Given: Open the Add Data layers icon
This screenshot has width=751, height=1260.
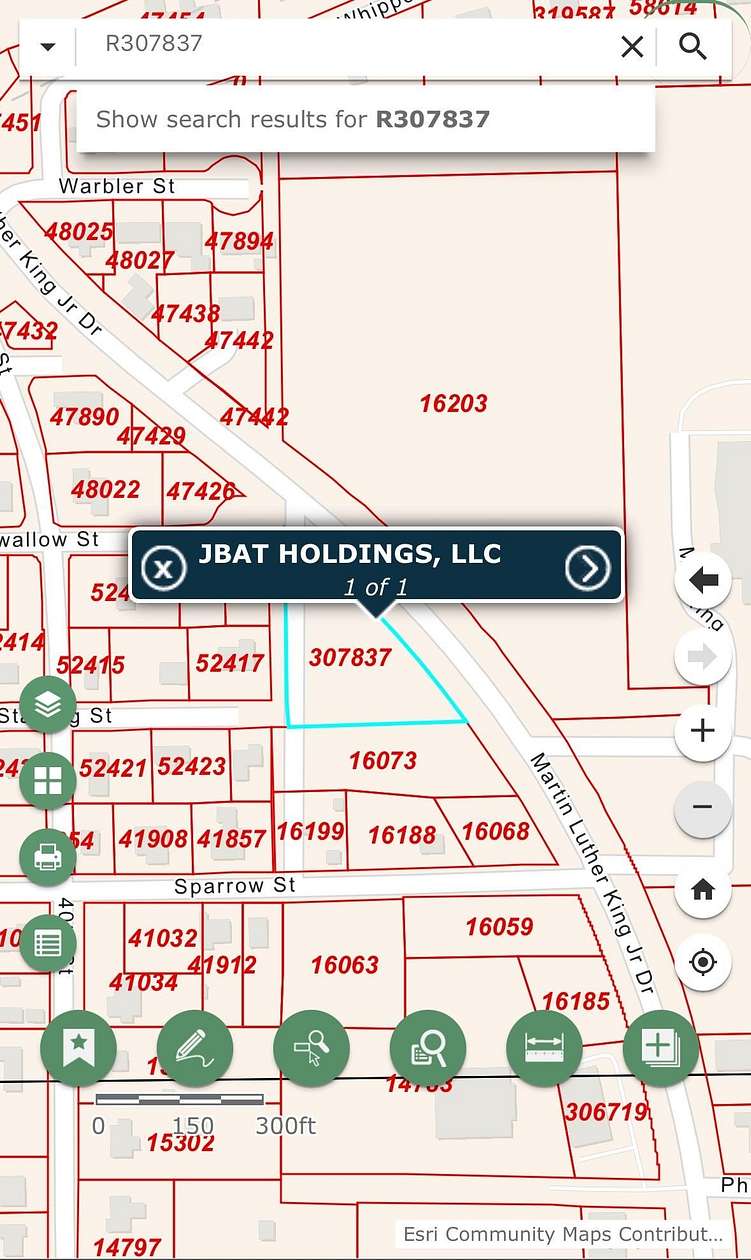Looking at the screenshot, I should (x=662, y=1048).
